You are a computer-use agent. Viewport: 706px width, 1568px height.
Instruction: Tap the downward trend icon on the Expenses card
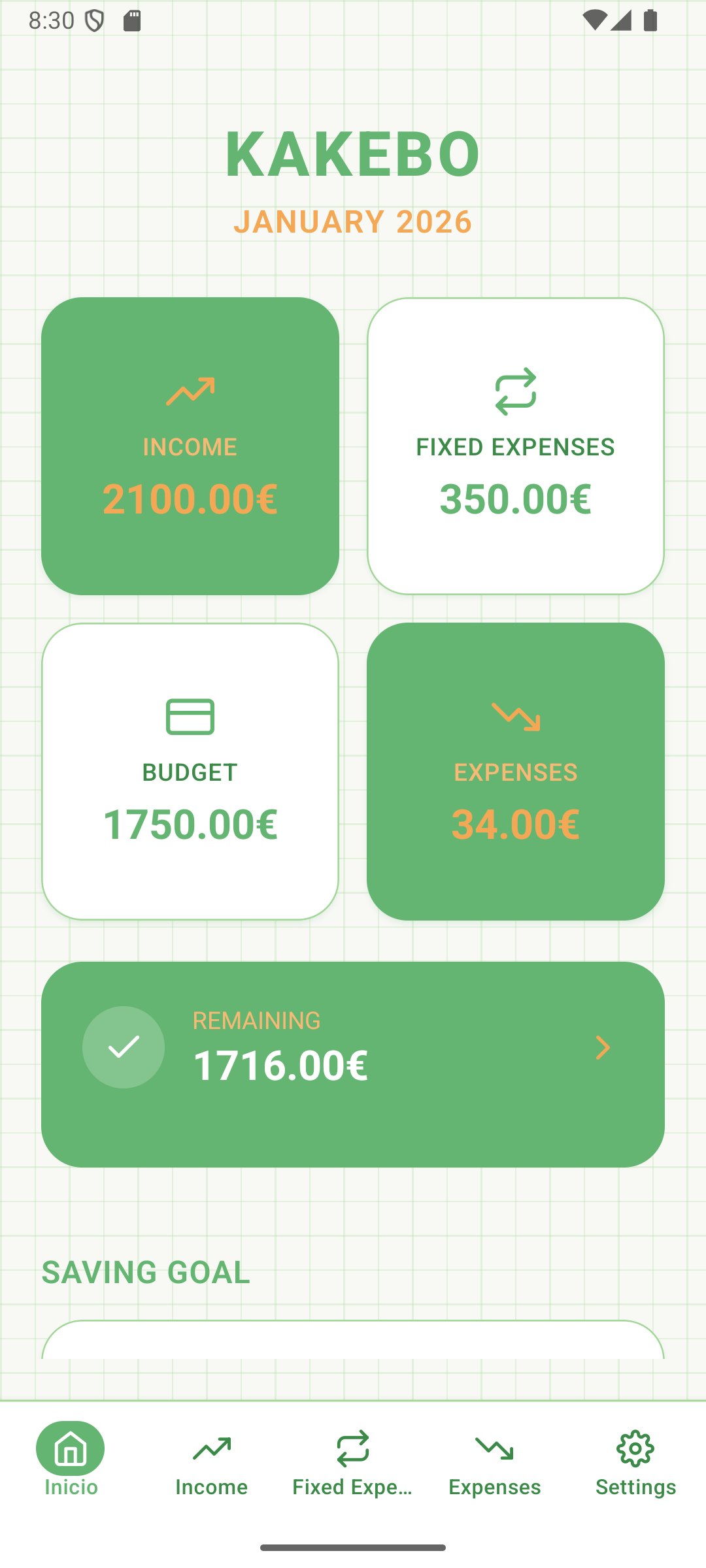[x=516, y=717]
